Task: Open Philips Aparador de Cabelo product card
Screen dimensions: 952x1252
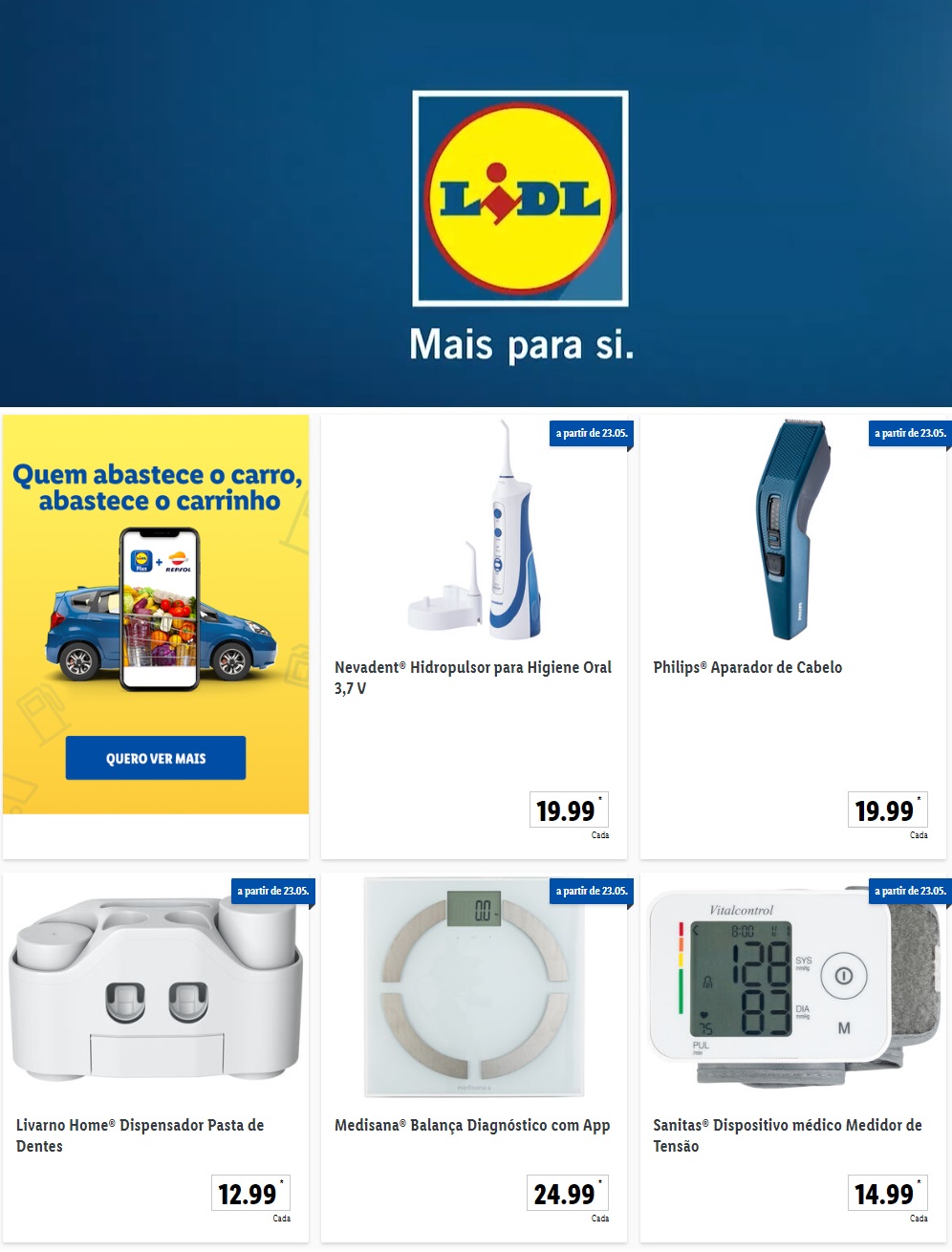Action: click(747, 667)
